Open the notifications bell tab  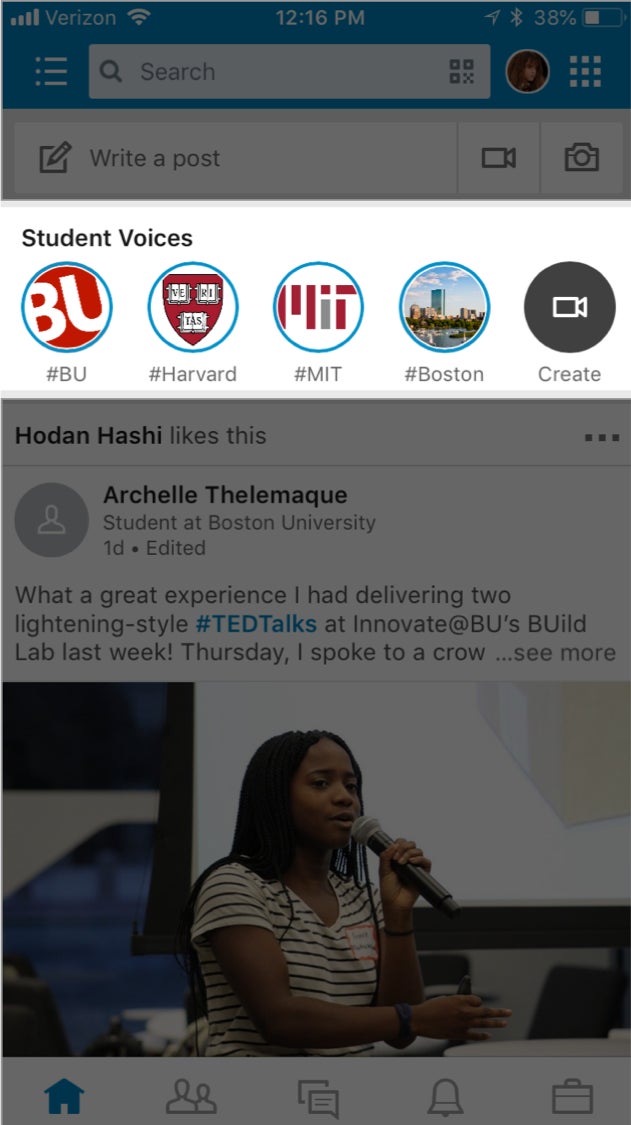tap(445, 1097)
